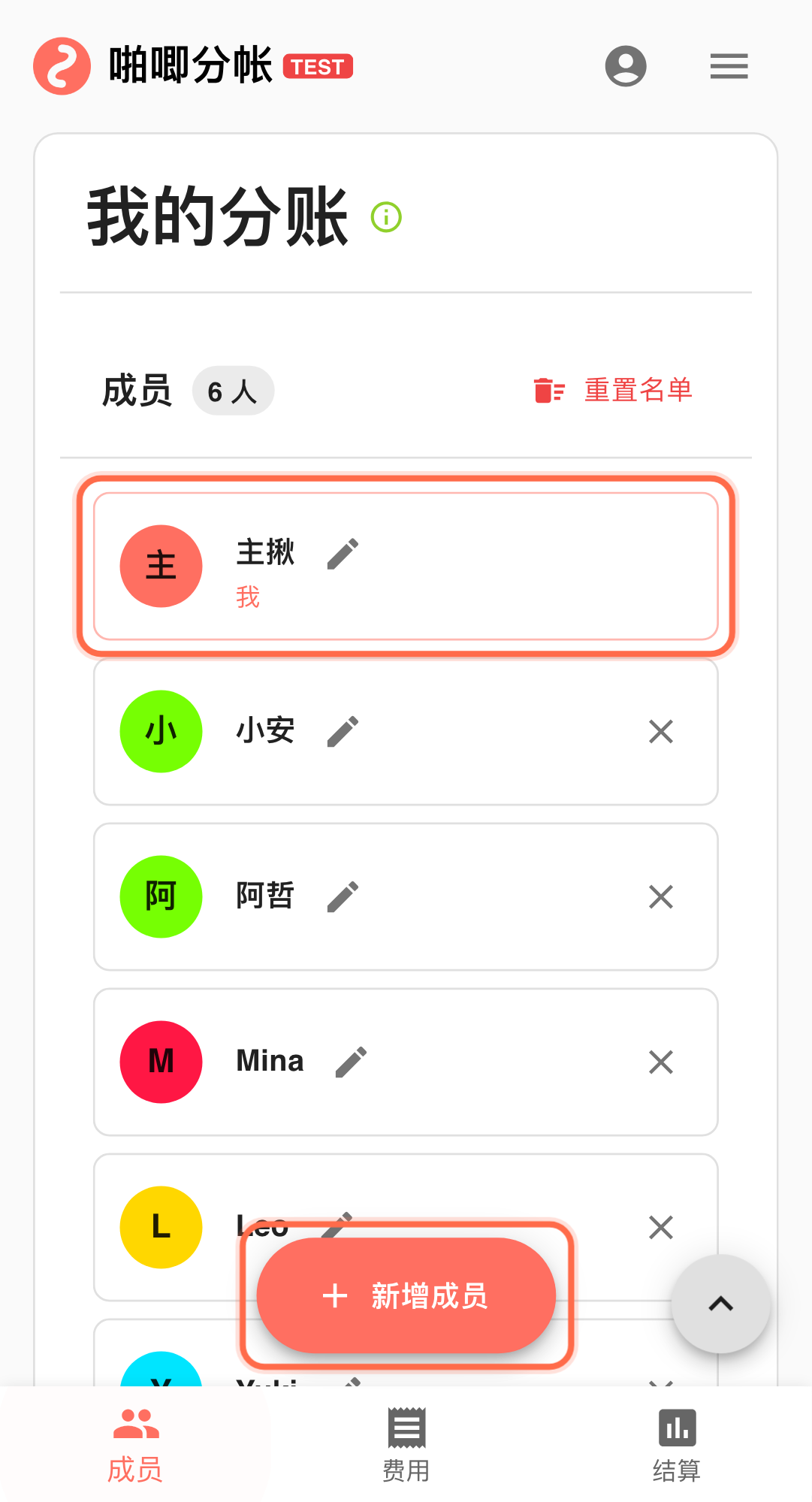Open the hamburger menu
This screenshot has width=812, height=1502.
[x=729, y=66]
